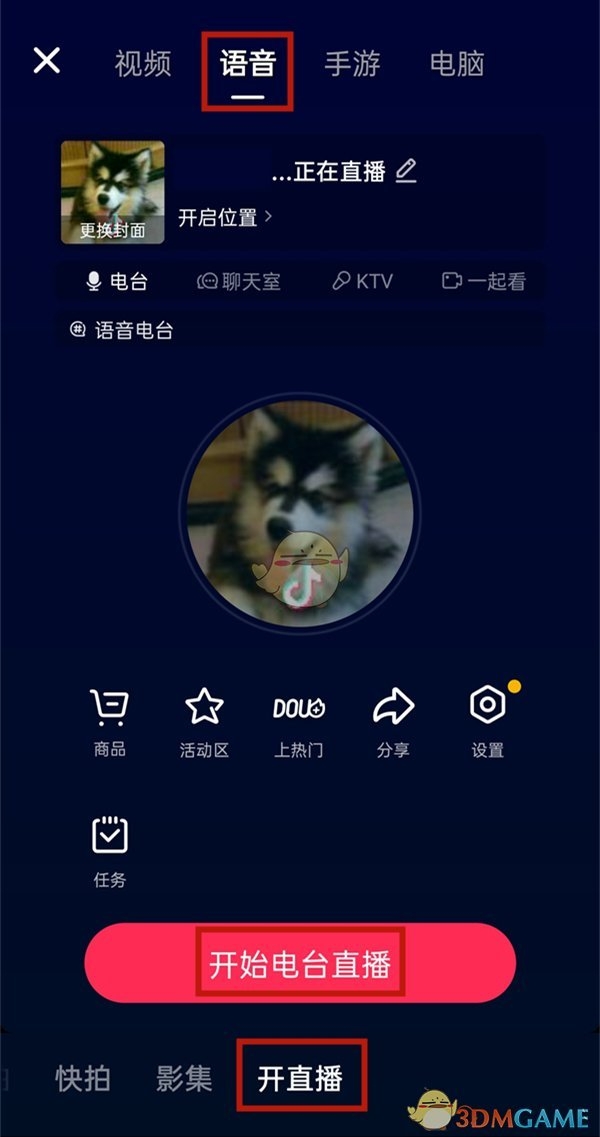Close the live setup screen

[x=47, y=61]
